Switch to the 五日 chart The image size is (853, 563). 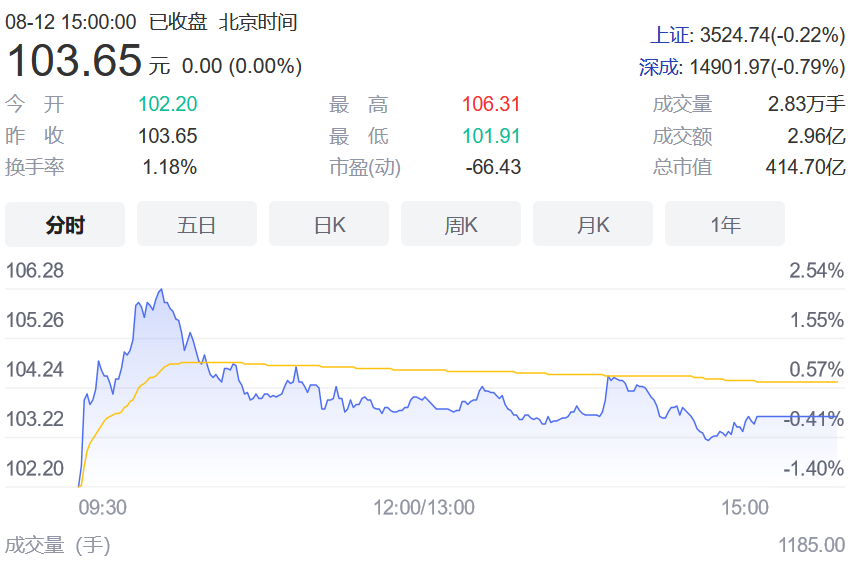[197, 224]
